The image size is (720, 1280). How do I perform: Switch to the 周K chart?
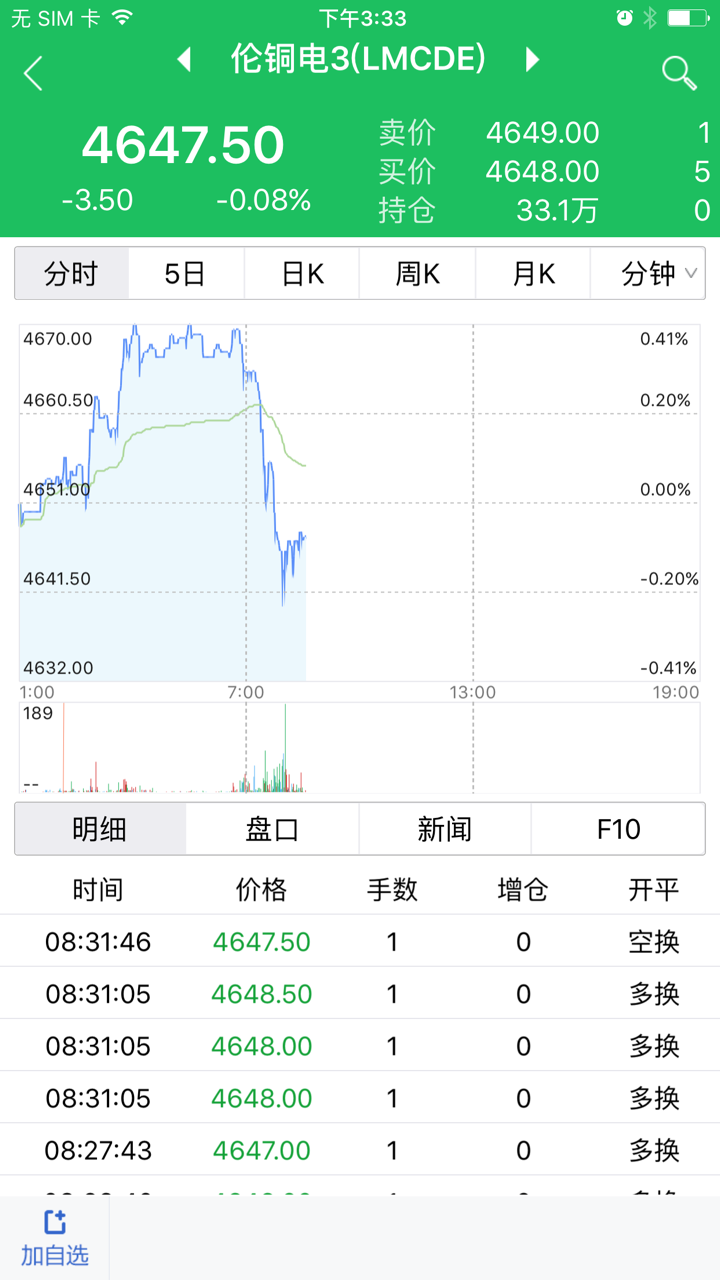click(x=417, y=273)
